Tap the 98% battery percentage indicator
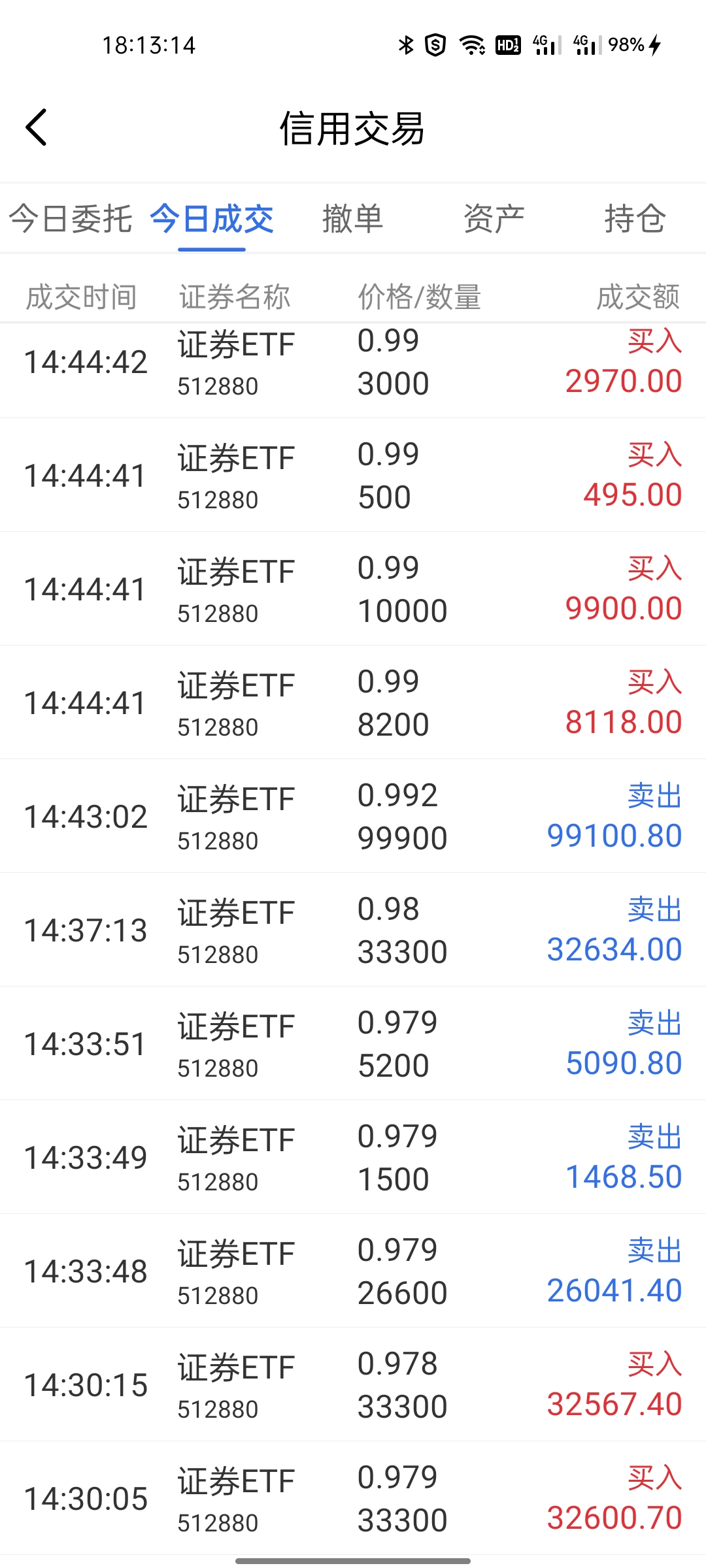Screen dimensions: 706x1568 click(626, 44)
